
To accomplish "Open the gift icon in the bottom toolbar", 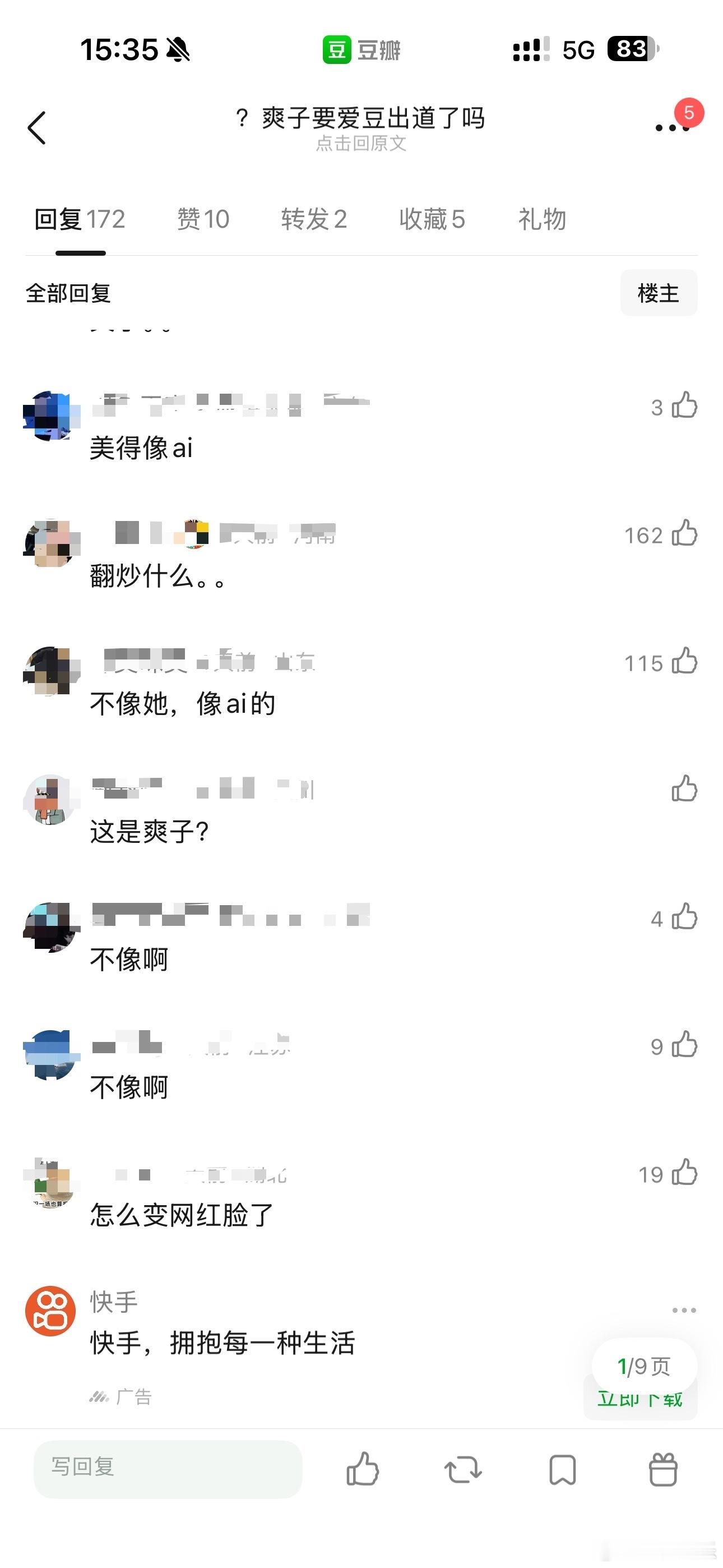I will 664,1469.
